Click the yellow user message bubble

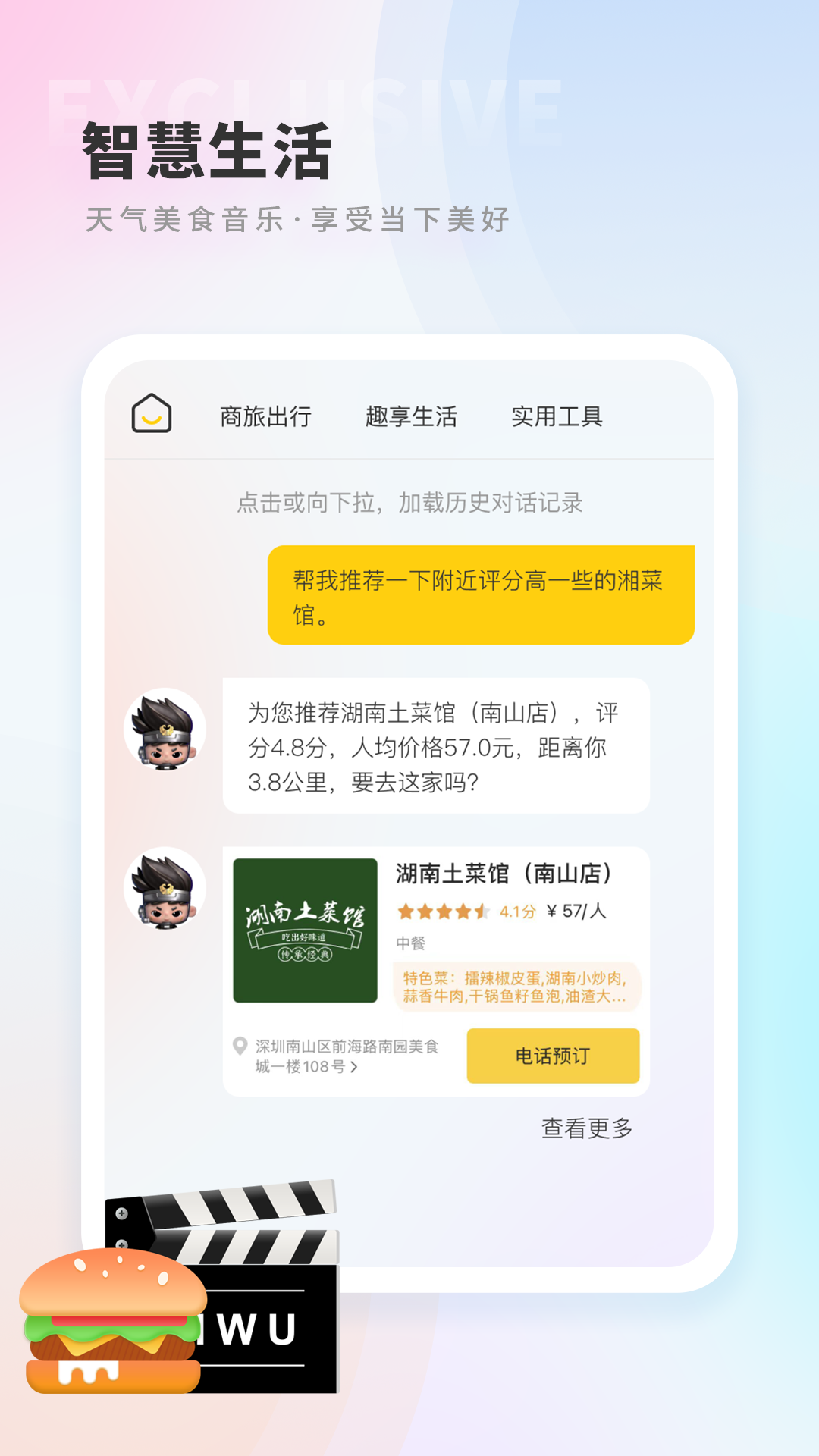(482, 595)
